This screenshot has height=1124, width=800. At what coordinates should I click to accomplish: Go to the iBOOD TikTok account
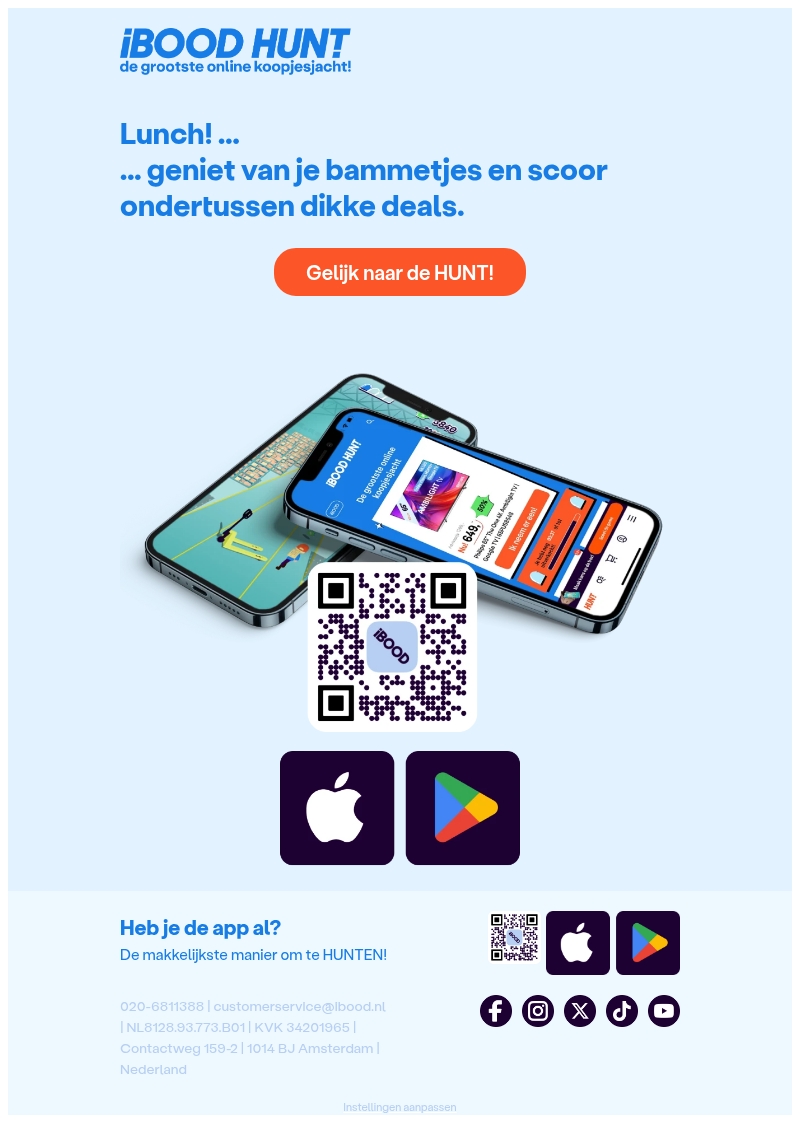click(622, 1011)
